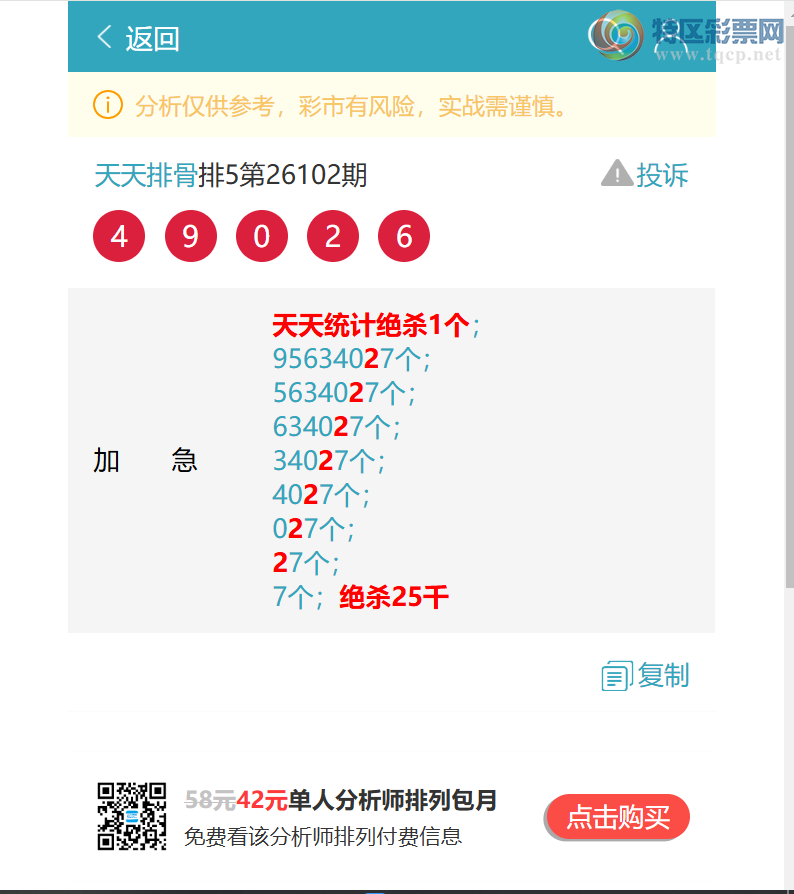Open the 投诉 complaint link
This screenshot has width=794, height=894.
point(646,175)
